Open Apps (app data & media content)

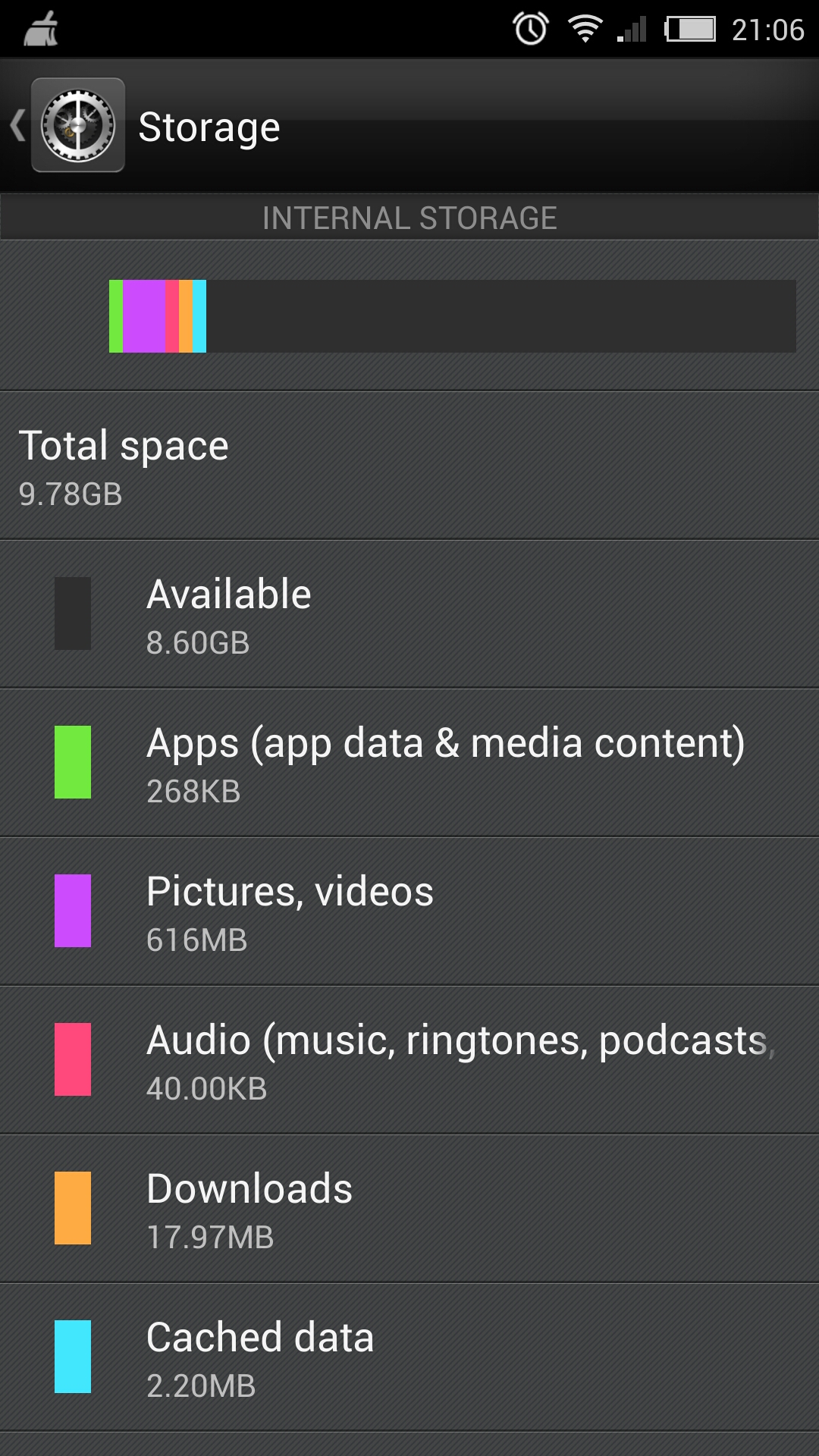click(409, 763)
